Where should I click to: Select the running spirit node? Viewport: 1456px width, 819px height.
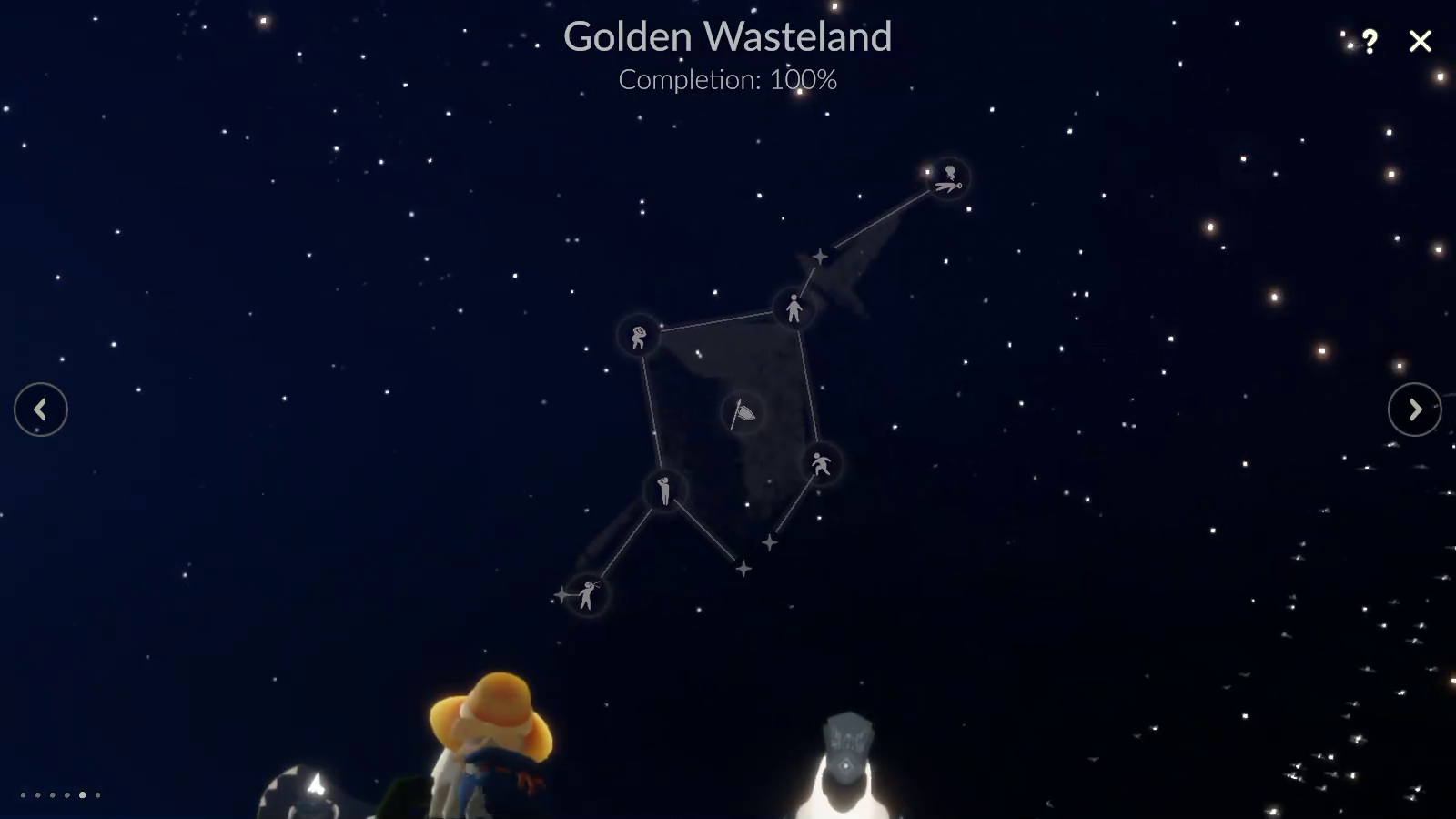[x=821, y=464]
